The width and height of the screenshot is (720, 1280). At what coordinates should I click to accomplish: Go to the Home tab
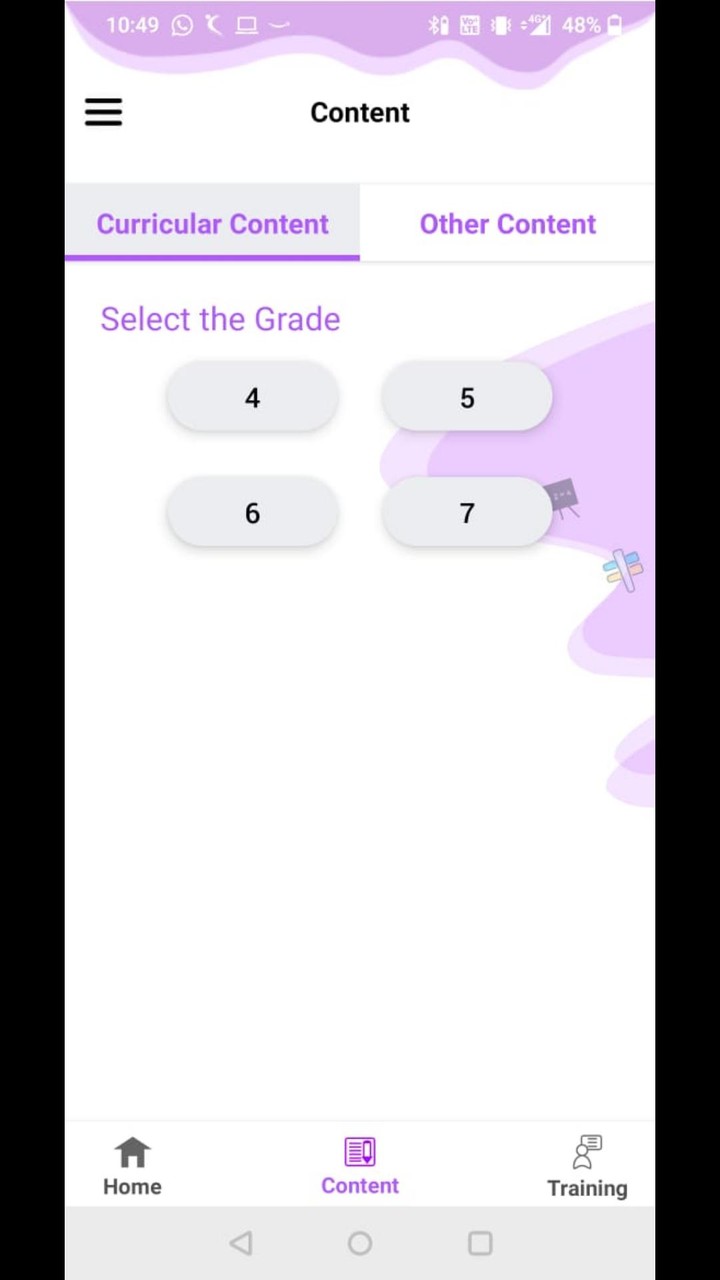[x=132, y=1166]
